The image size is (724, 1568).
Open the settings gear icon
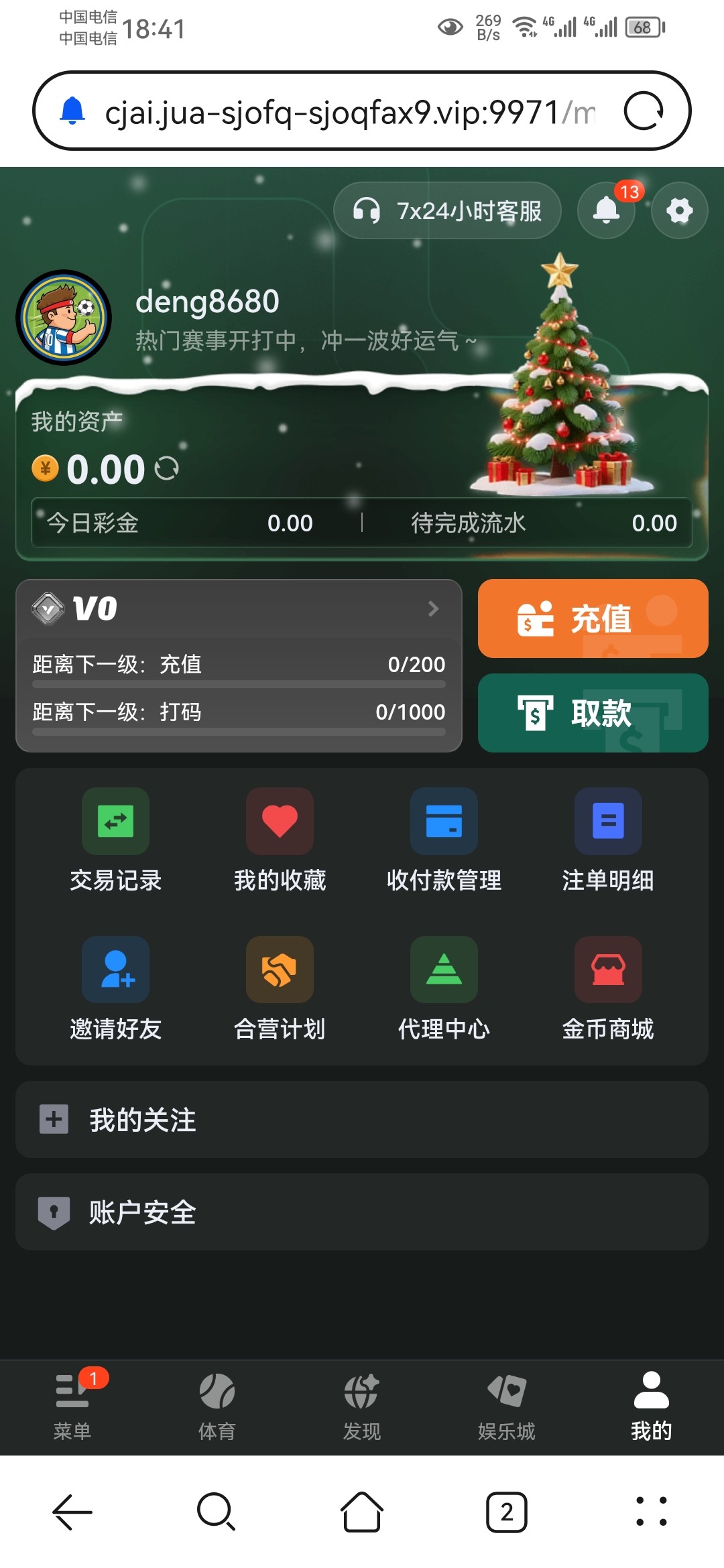click(679, 210)
